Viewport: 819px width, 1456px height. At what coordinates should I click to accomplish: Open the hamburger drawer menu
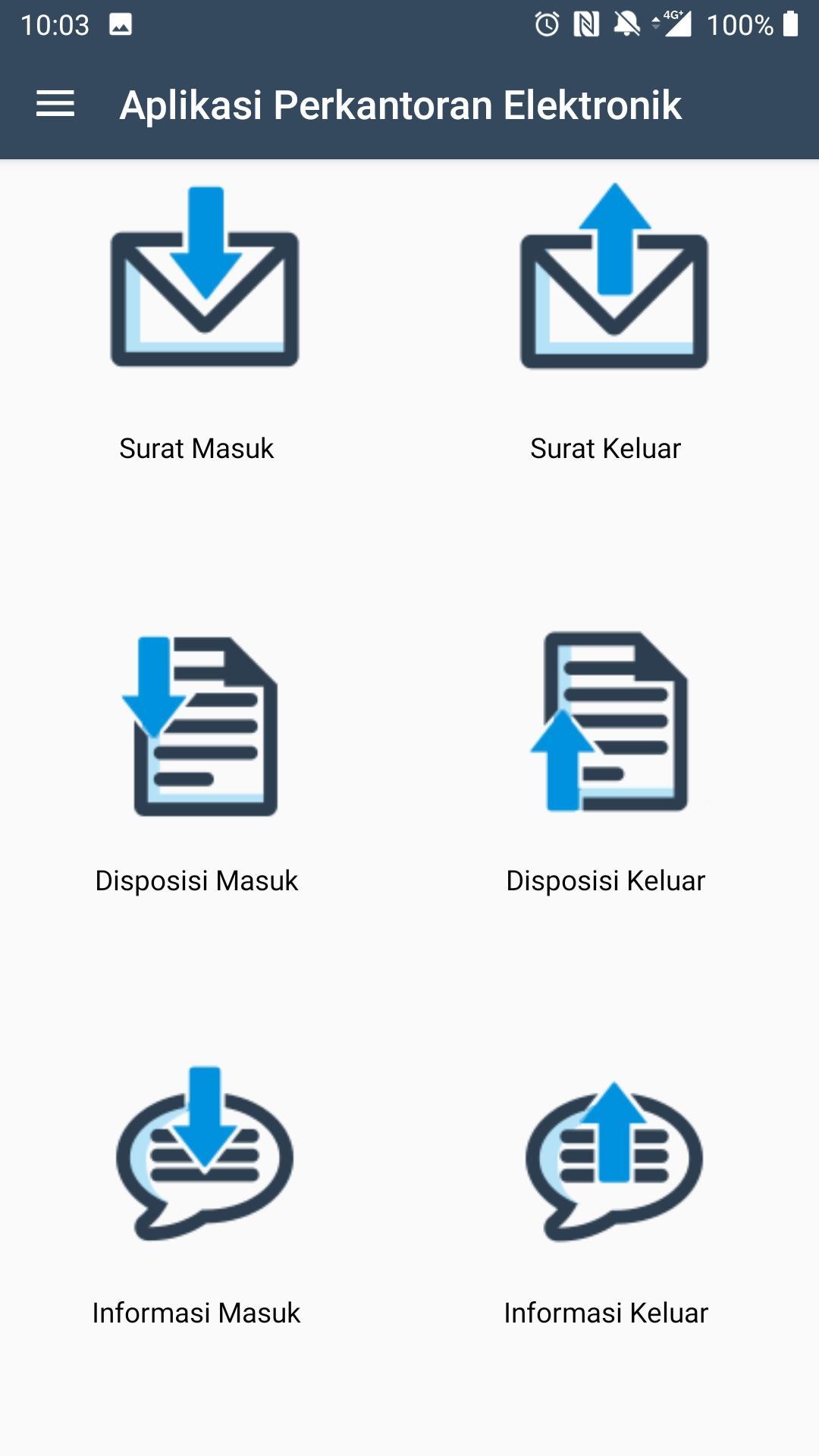[55, 104]
